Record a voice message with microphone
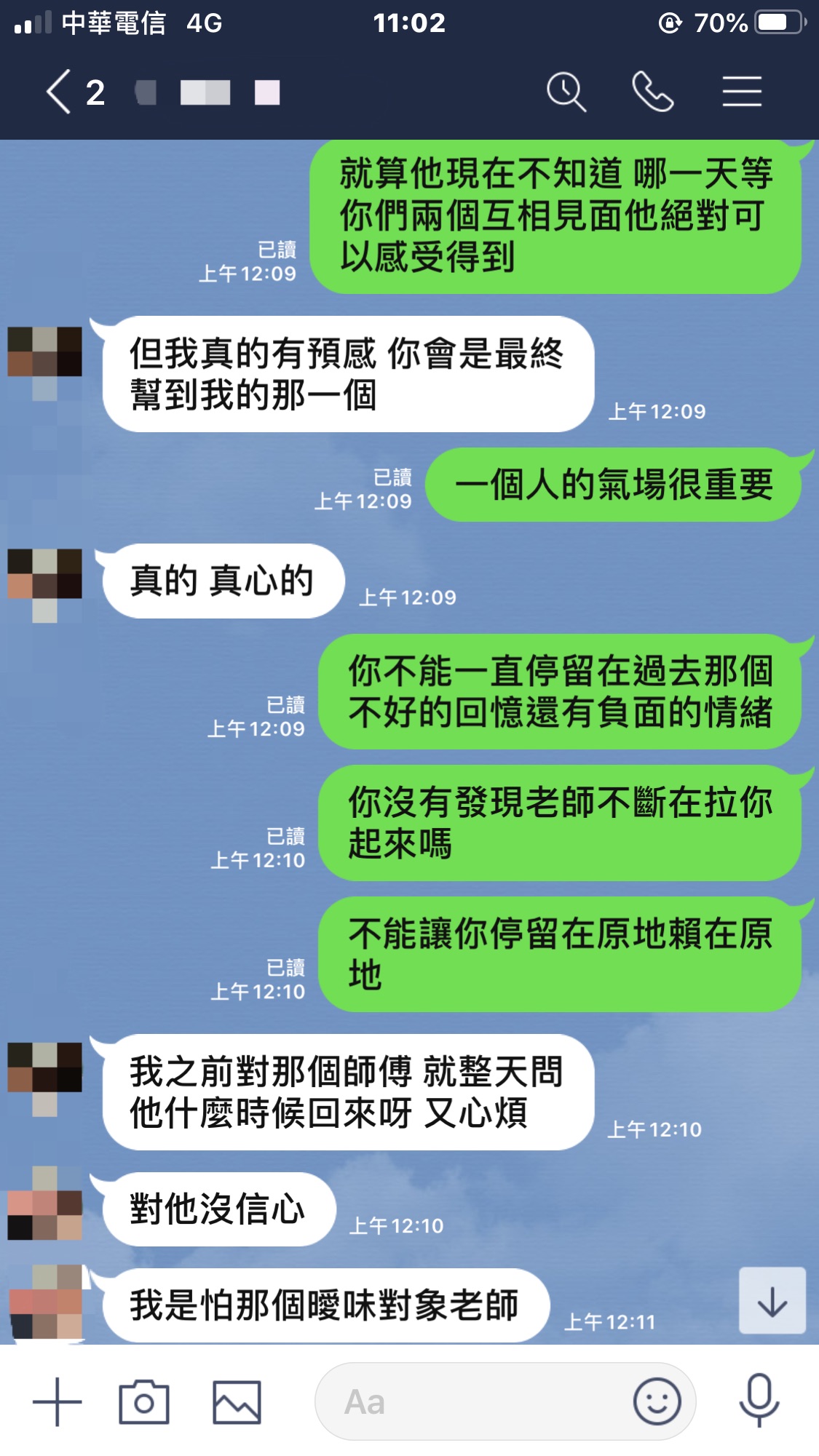Image resolution: width=819 pixels, height=1456 pixels. [759, 1400]
